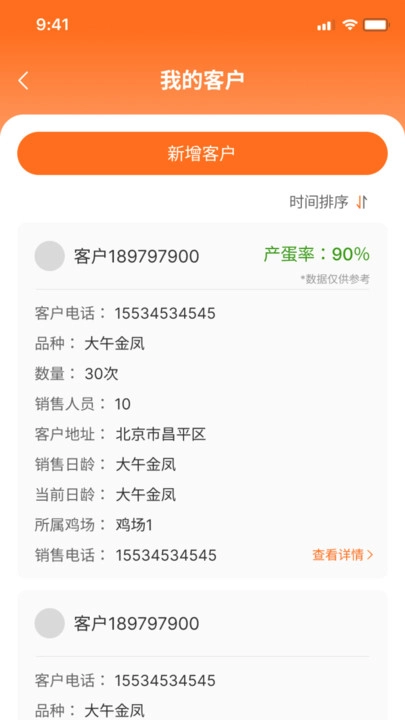
Task: Toggle the 时间排序 sort order
Action: click(x=329, y=202)
